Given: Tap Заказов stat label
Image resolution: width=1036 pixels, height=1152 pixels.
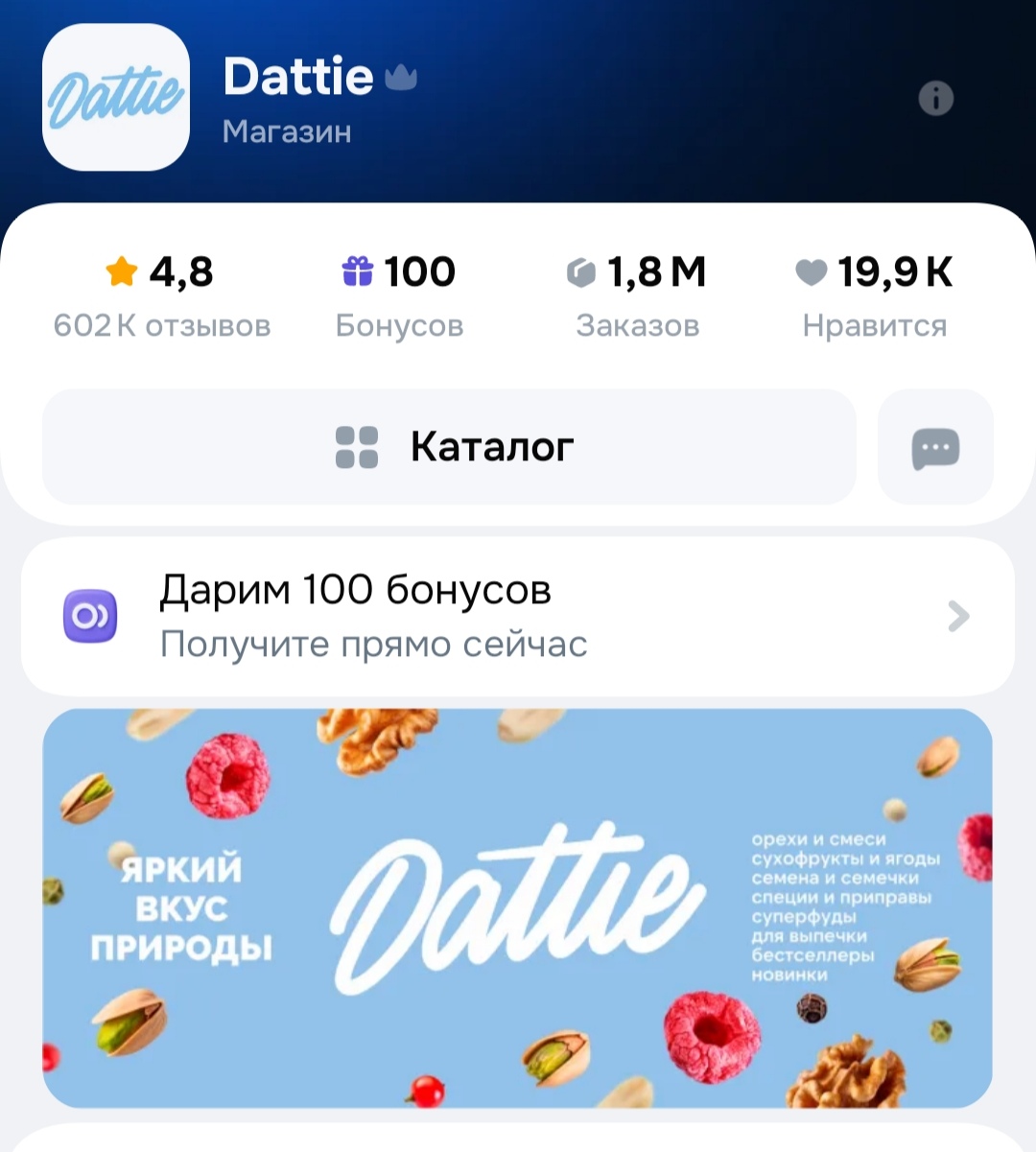Looking at the screenshot, I should (x=637, y=325).
